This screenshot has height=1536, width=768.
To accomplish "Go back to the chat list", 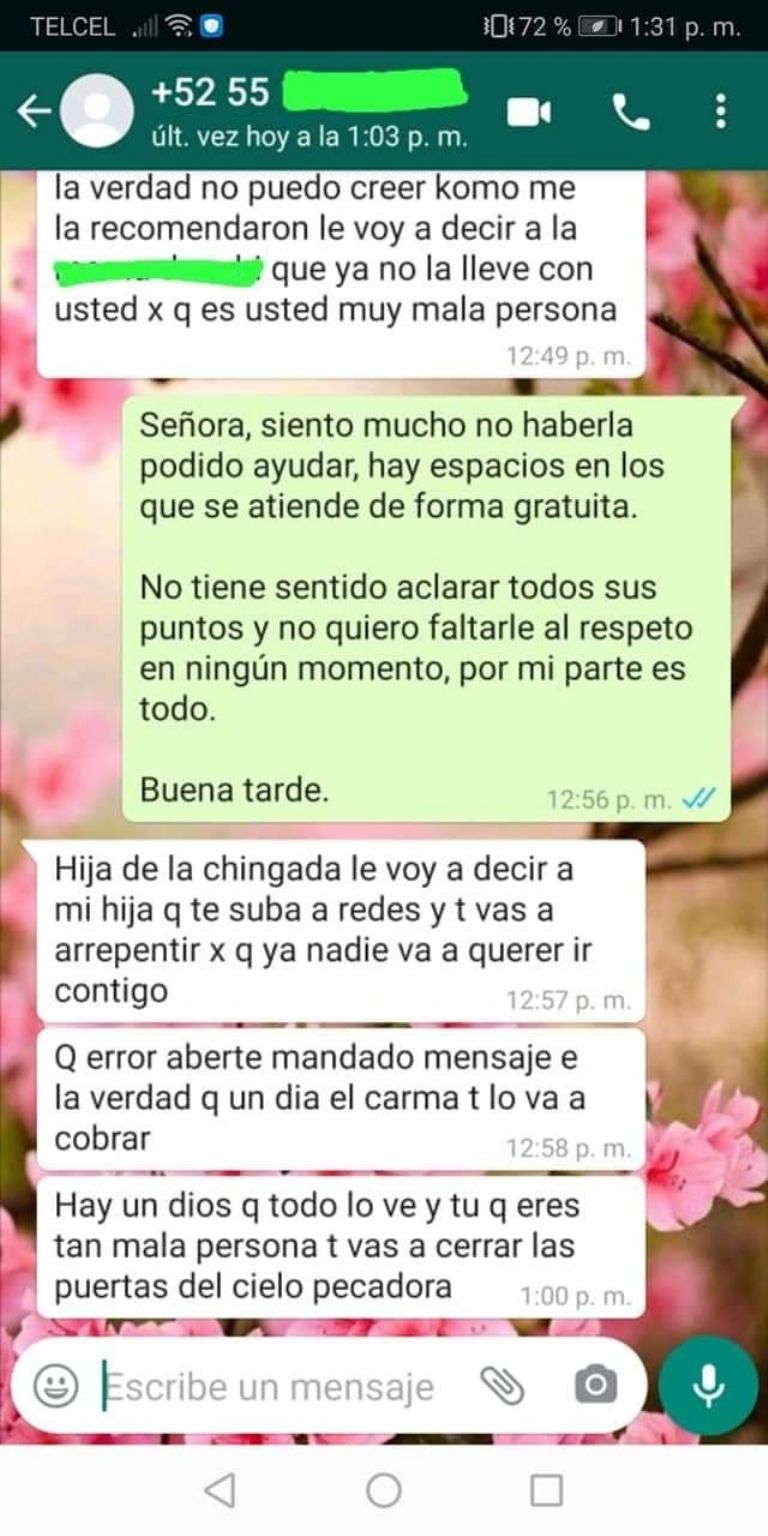I will point(34,111).
